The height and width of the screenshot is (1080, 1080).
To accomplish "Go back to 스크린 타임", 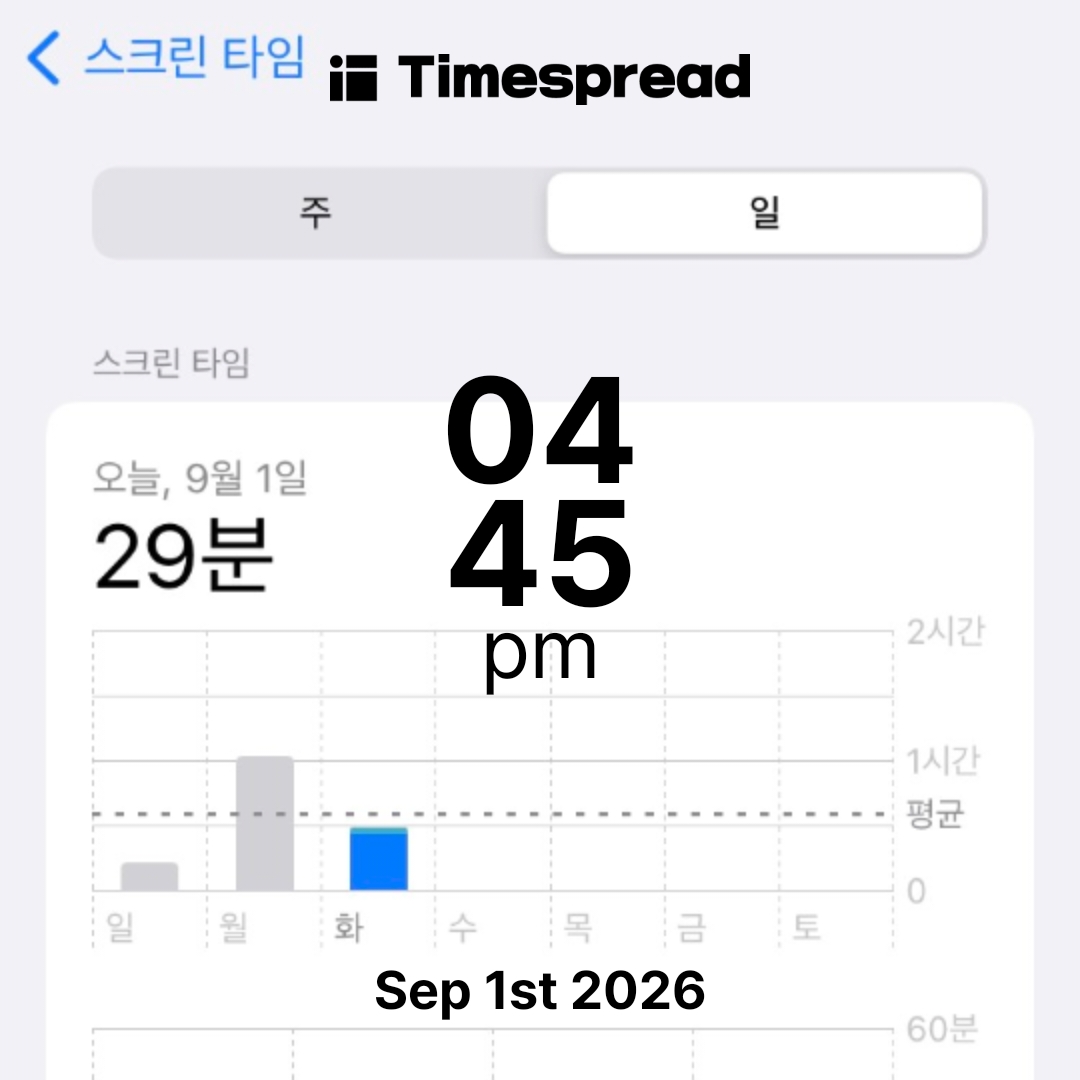I will coord(165,57).
